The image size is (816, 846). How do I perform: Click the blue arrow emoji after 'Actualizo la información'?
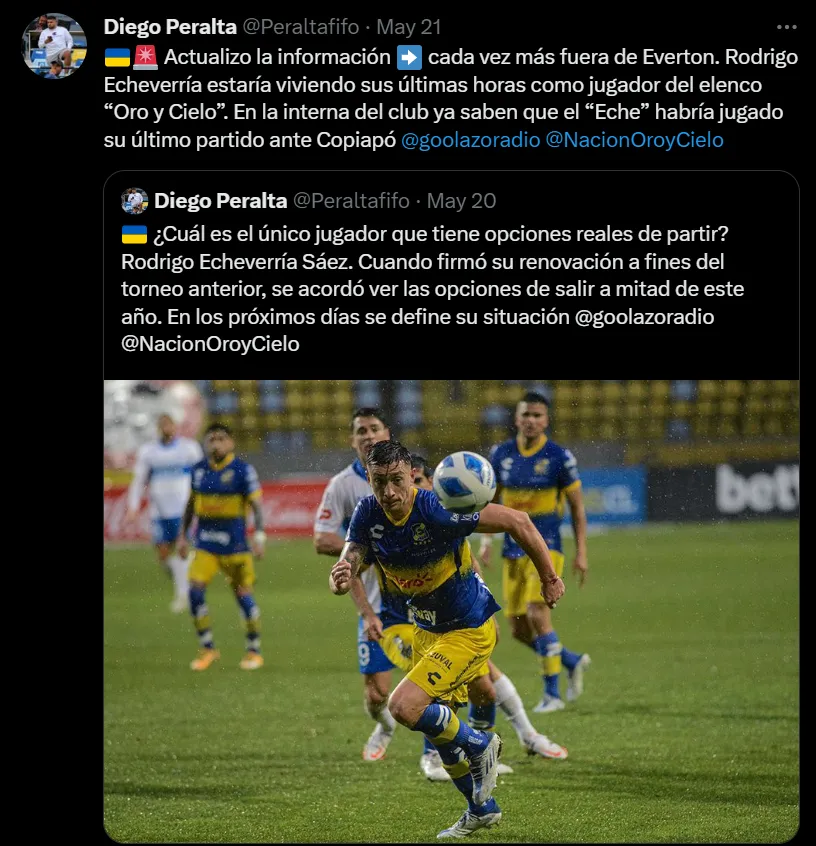click(412, 58)
